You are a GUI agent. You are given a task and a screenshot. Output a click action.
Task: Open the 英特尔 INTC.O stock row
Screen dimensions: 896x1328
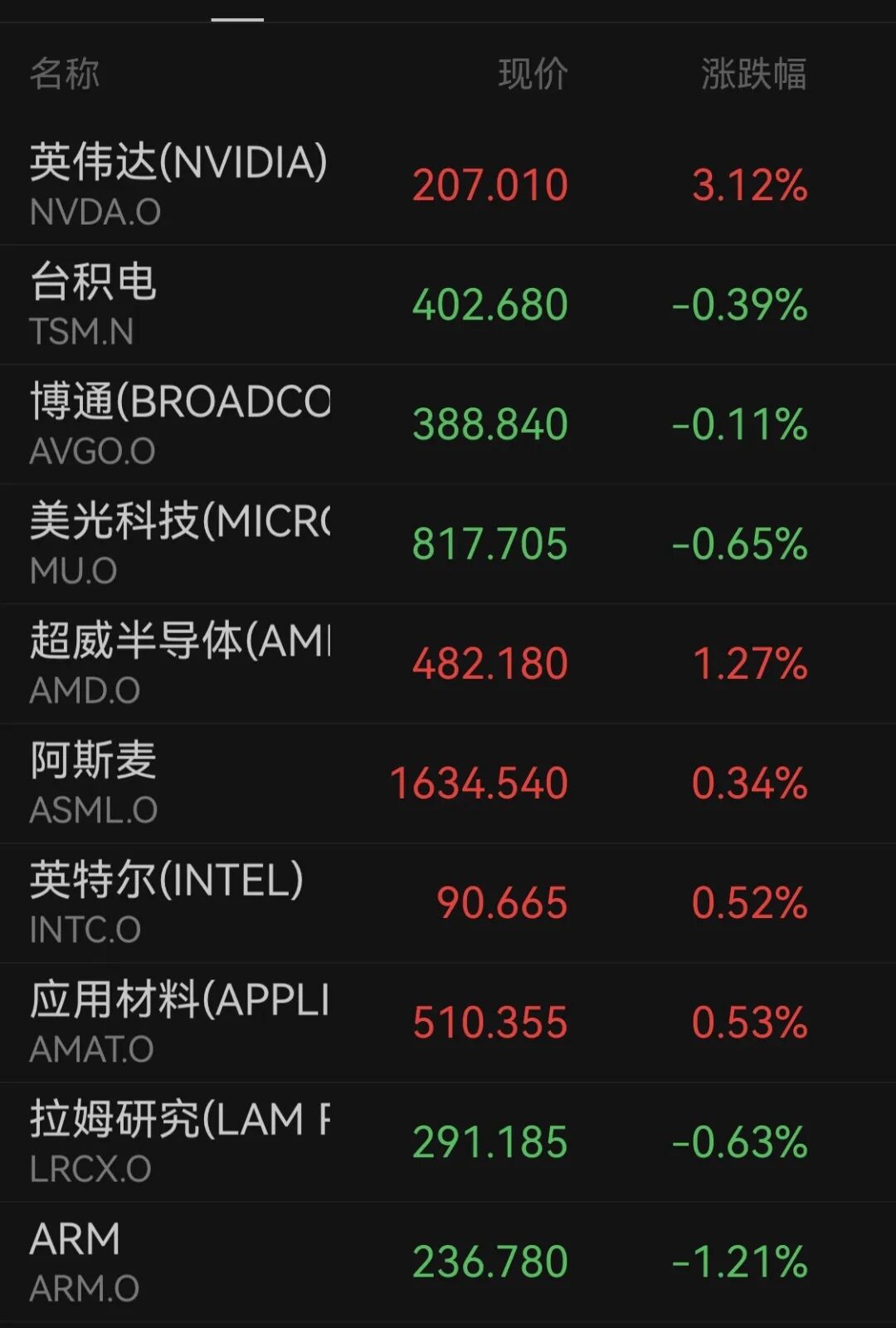(x=448, y=902)
